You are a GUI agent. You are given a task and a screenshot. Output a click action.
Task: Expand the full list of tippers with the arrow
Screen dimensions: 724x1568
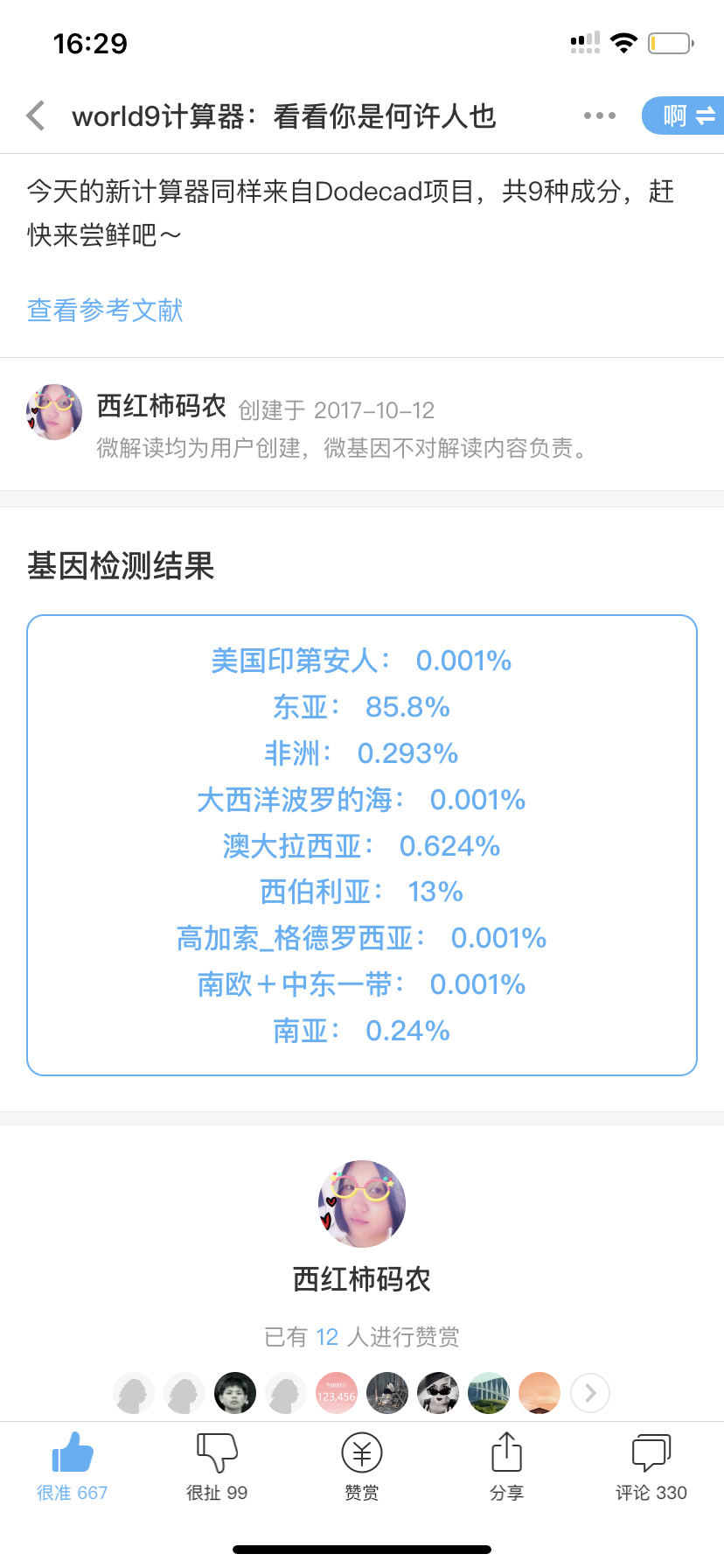[590, 1392]
